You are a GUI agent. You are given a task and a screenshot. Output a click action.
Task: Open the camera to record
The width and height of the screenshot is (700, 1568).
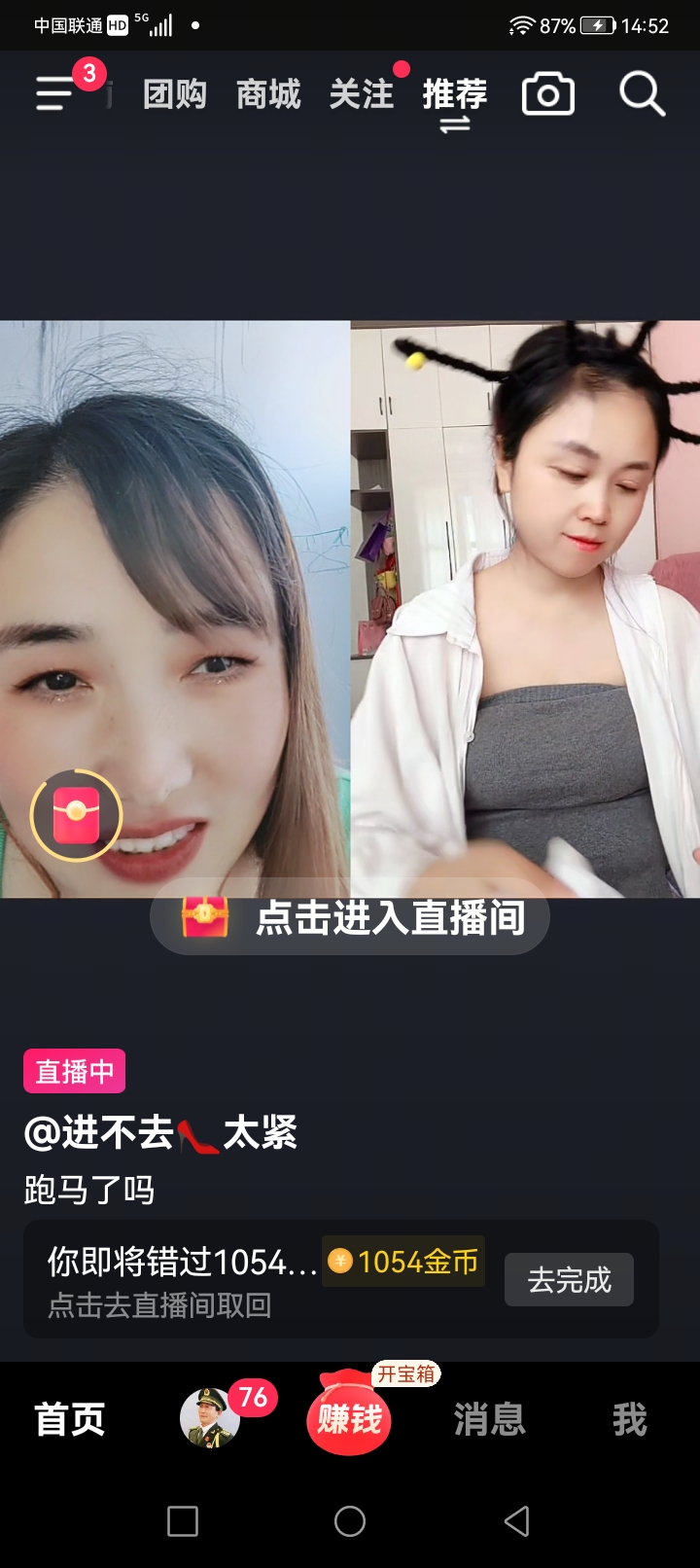(548, 94)
